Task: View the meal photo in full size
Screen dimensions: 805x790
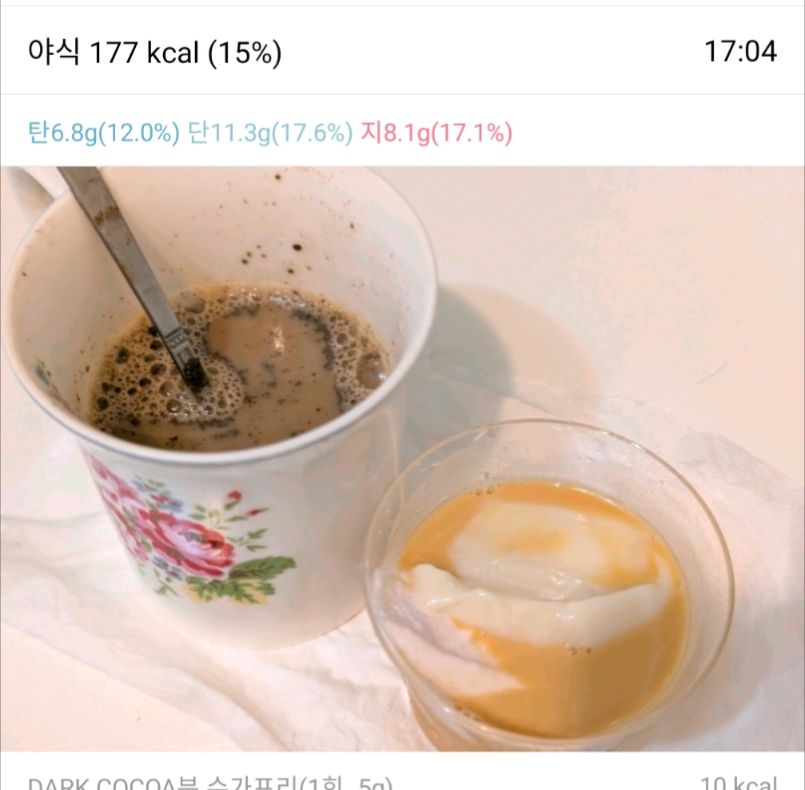Action: click(402, 458)
